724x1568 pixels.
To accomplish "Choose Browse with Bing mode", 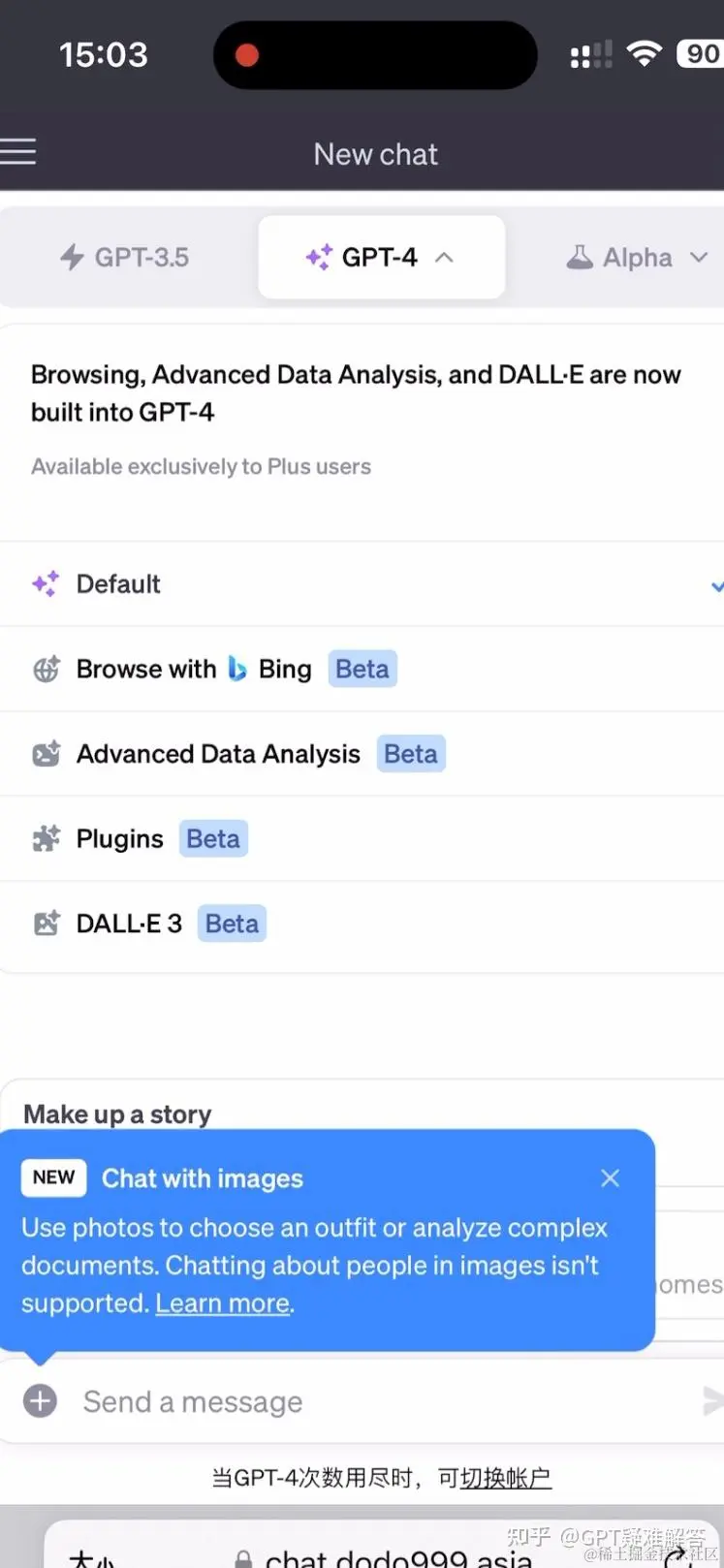I will coord(194,670).
